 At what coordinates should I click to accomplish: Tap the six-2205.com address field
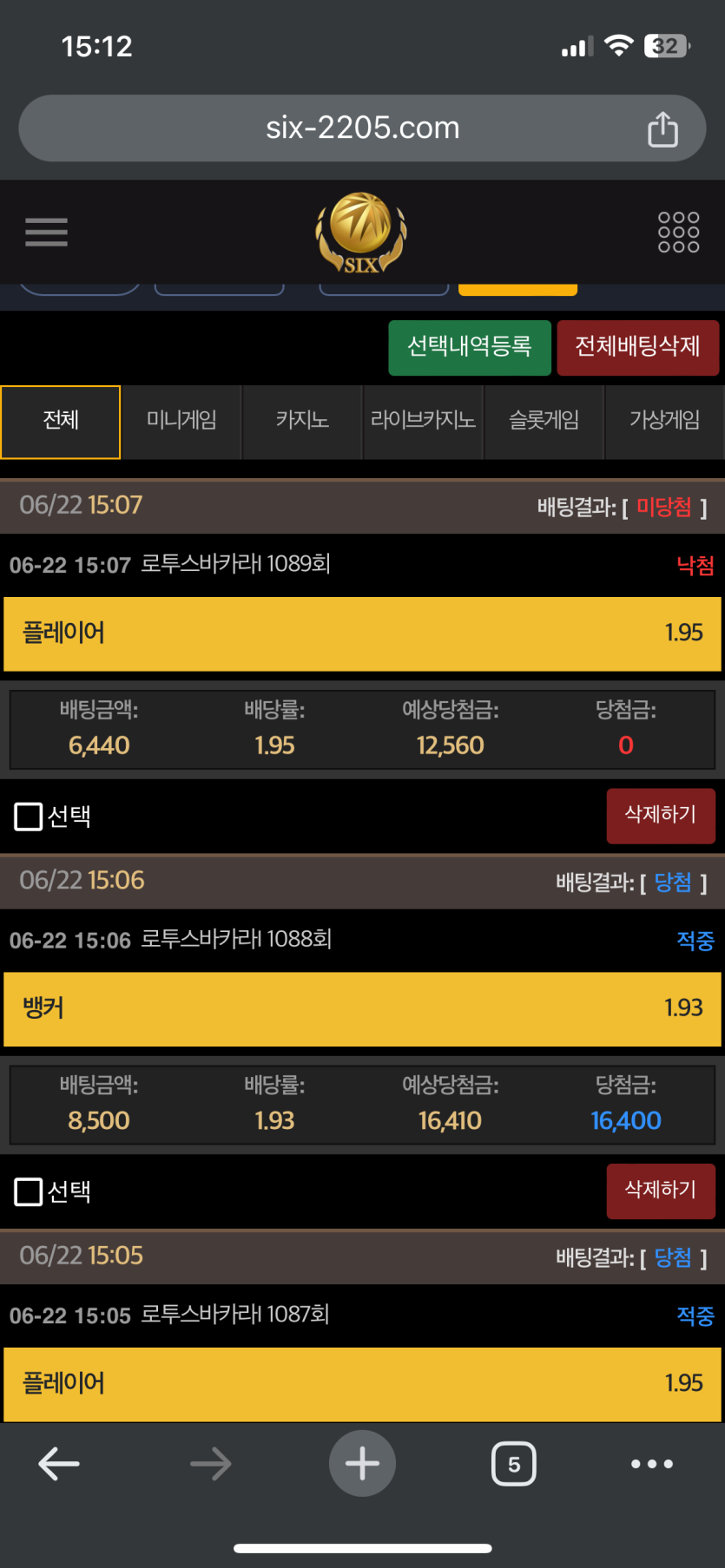pyautogui.click(x=362, y=128)
